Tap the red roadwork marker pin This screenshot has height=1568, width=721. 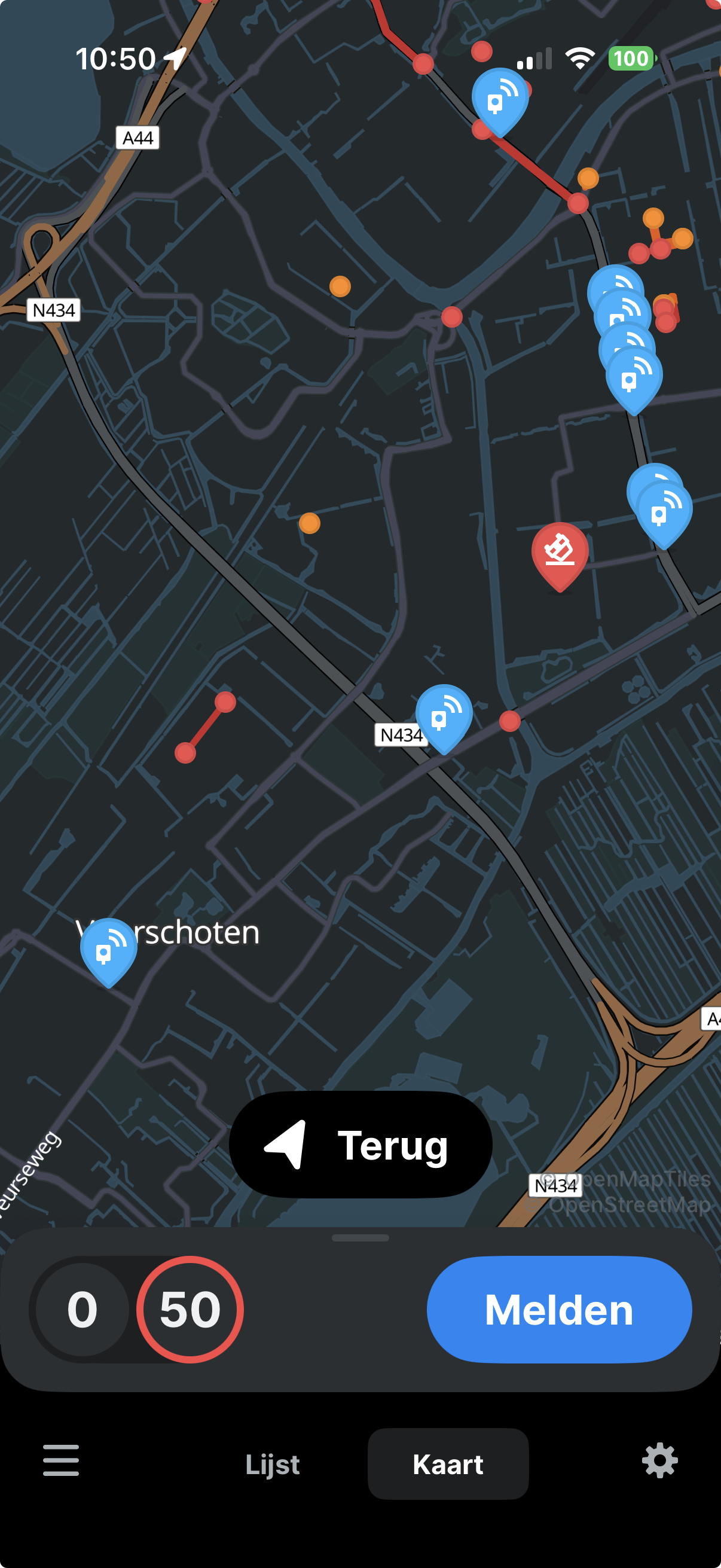560,551
